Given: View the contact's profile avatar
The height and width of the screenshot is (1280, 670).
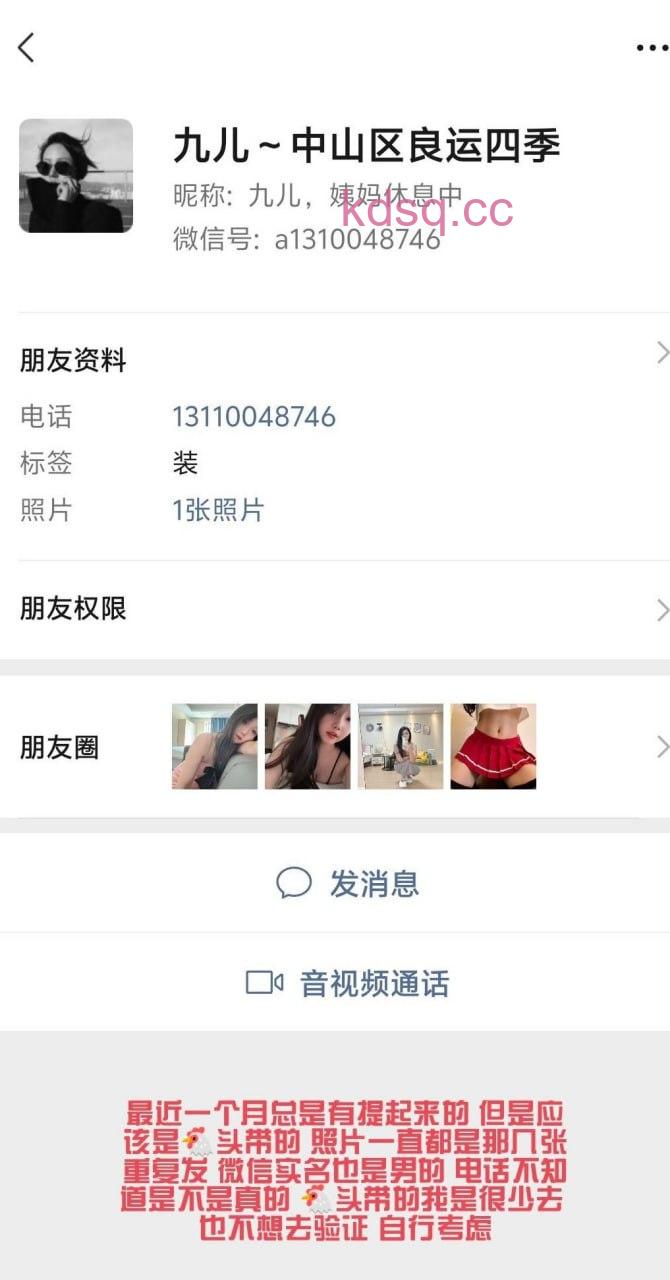Looking at the screenshot, I should 76,176.
